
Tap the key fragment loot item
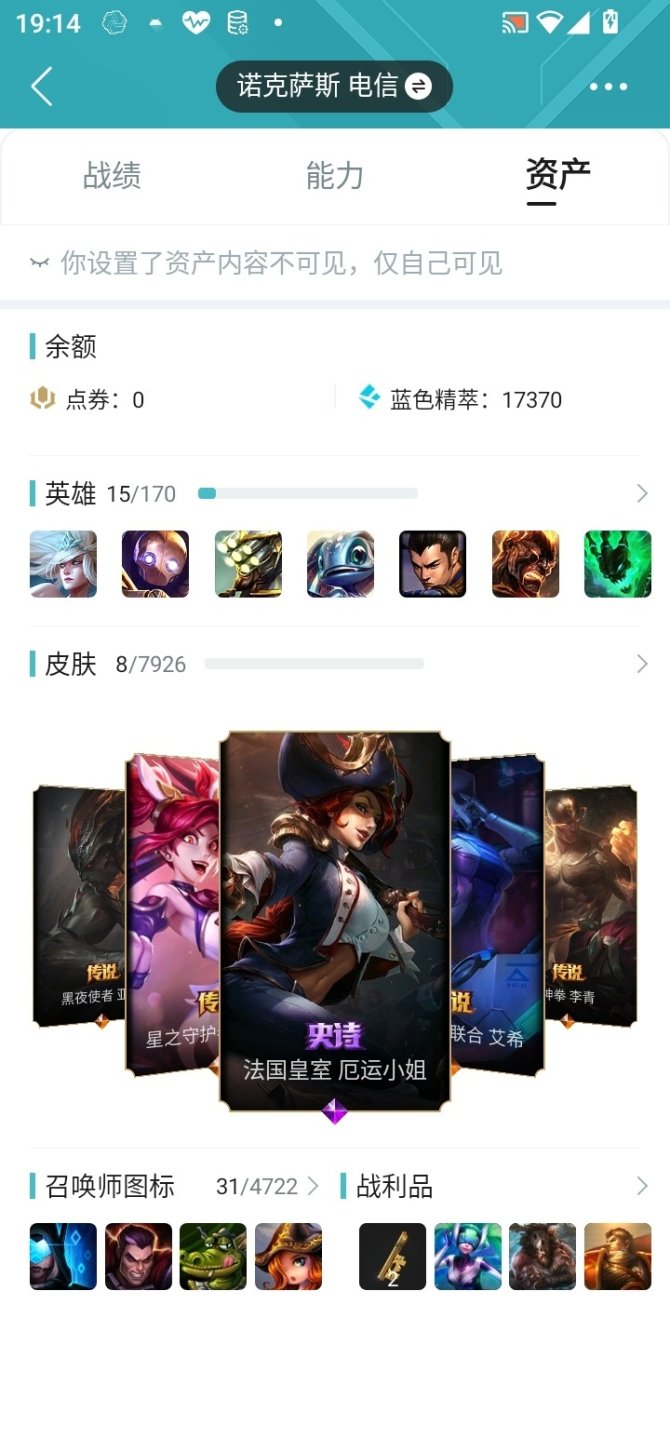pos(392,1256)
